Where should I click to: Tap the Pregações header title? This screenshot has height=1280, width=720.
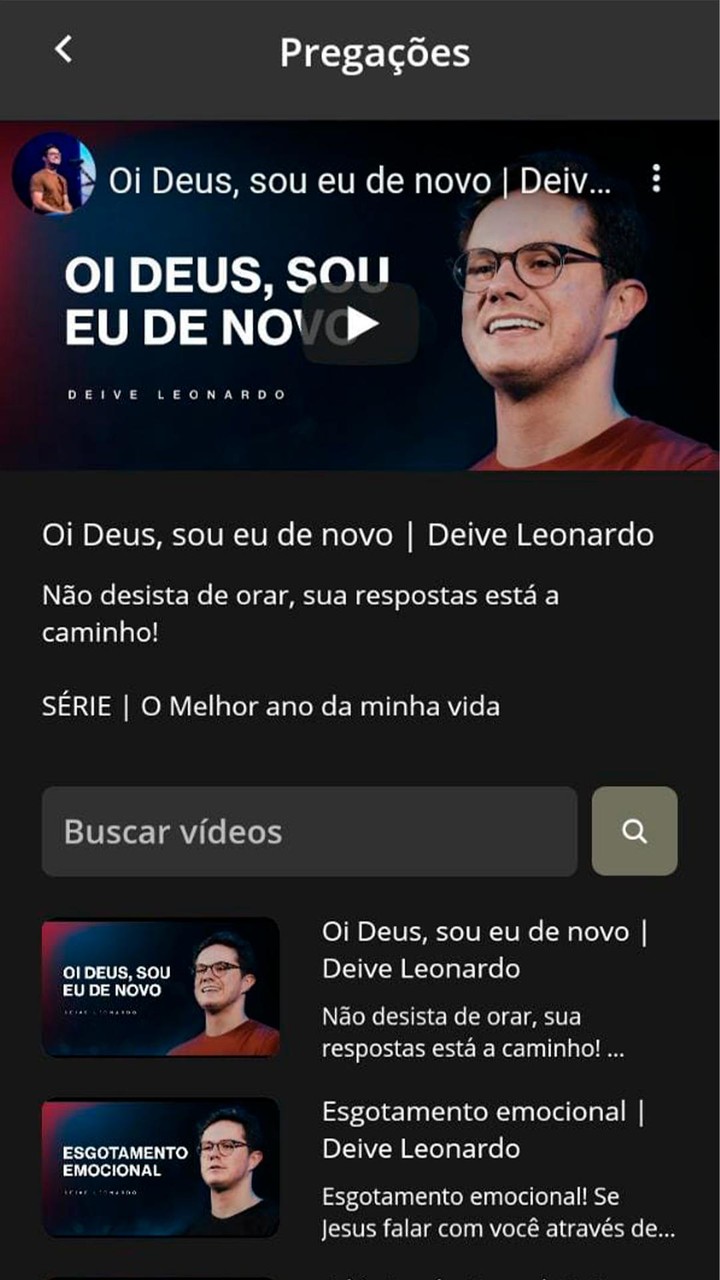coord(375,52)
